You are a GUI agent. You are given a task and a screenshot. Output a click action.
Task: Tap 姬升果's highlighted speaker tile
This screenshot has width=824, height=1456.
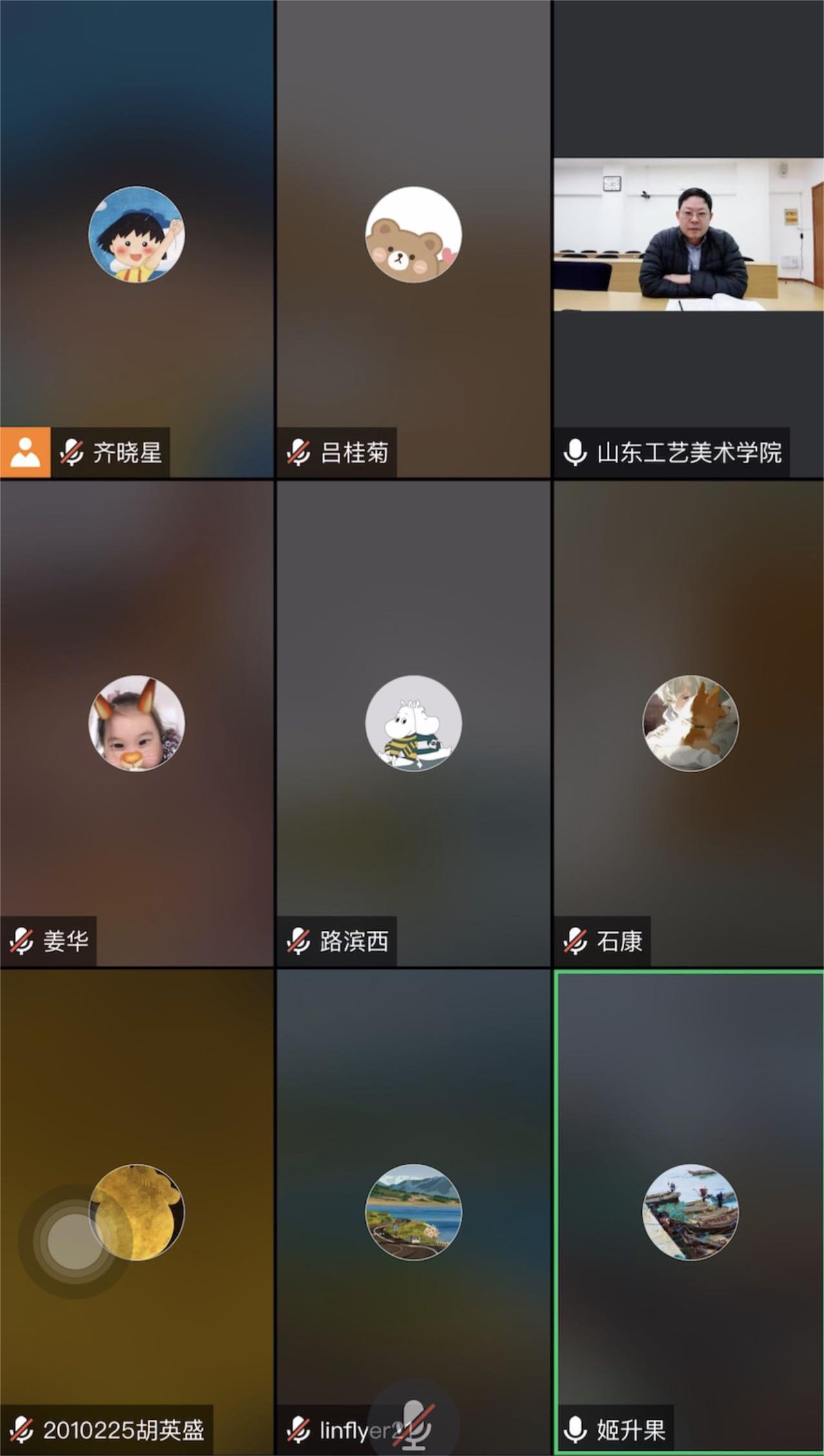tap(690, 1212)
